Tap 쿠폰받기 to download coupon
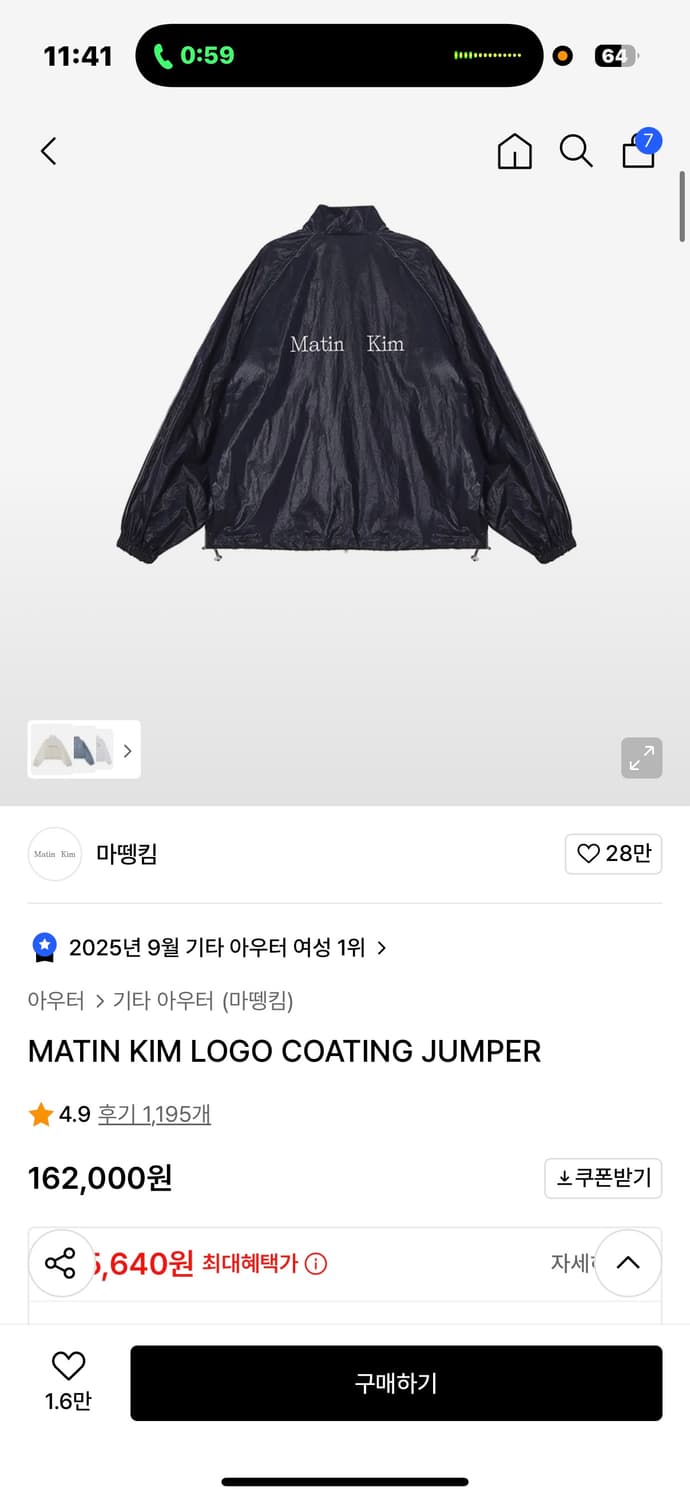Image resolution: width=690 pixels, height=1500 pixels. [x=603, y=1178]
